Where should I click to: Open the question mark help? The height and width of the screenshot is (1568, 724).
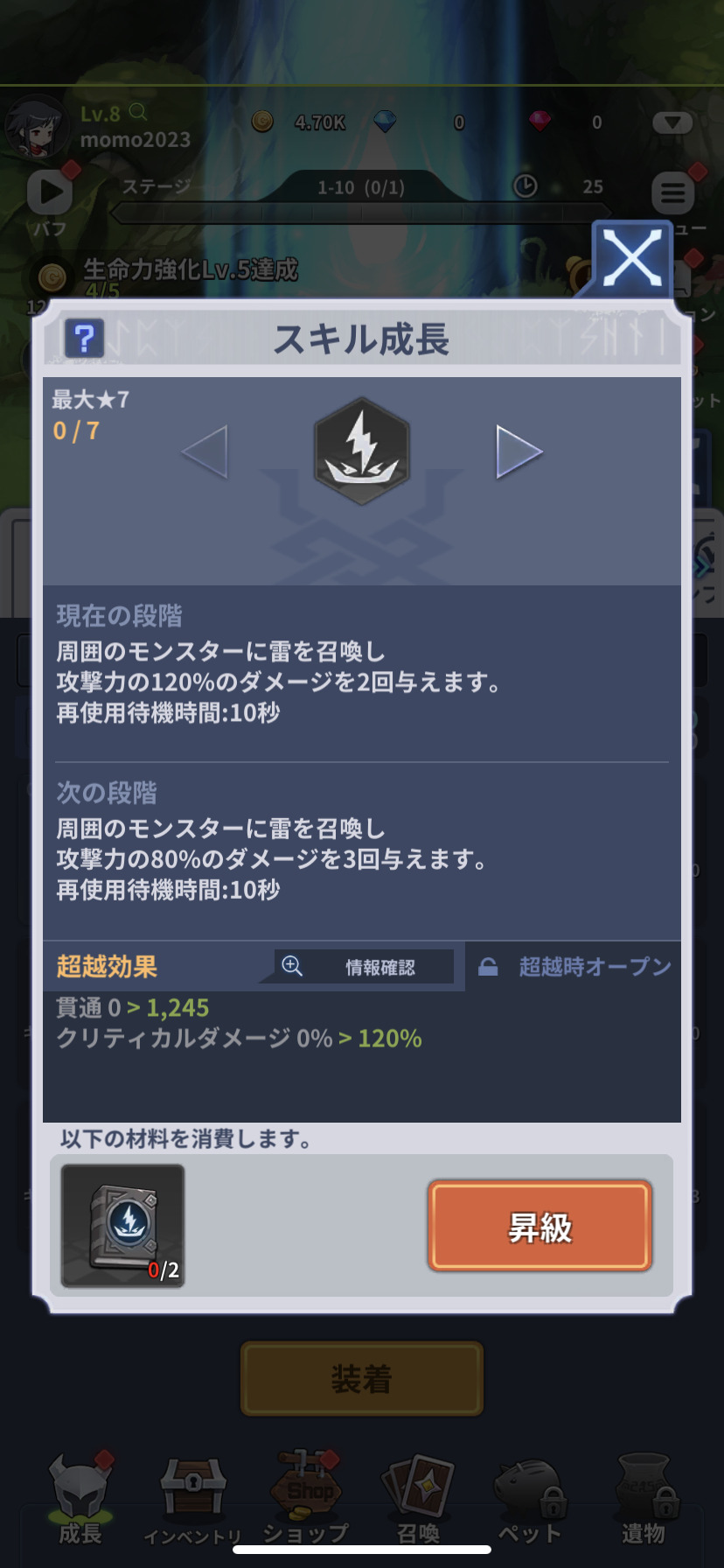coord(84,338)
